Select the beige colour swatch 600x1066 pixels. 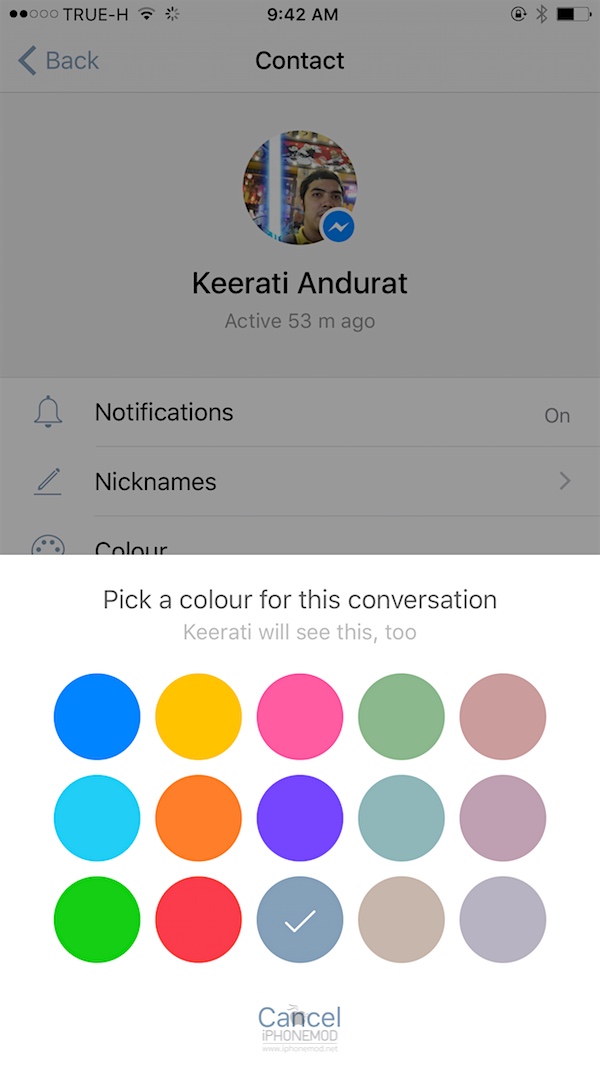401,920
